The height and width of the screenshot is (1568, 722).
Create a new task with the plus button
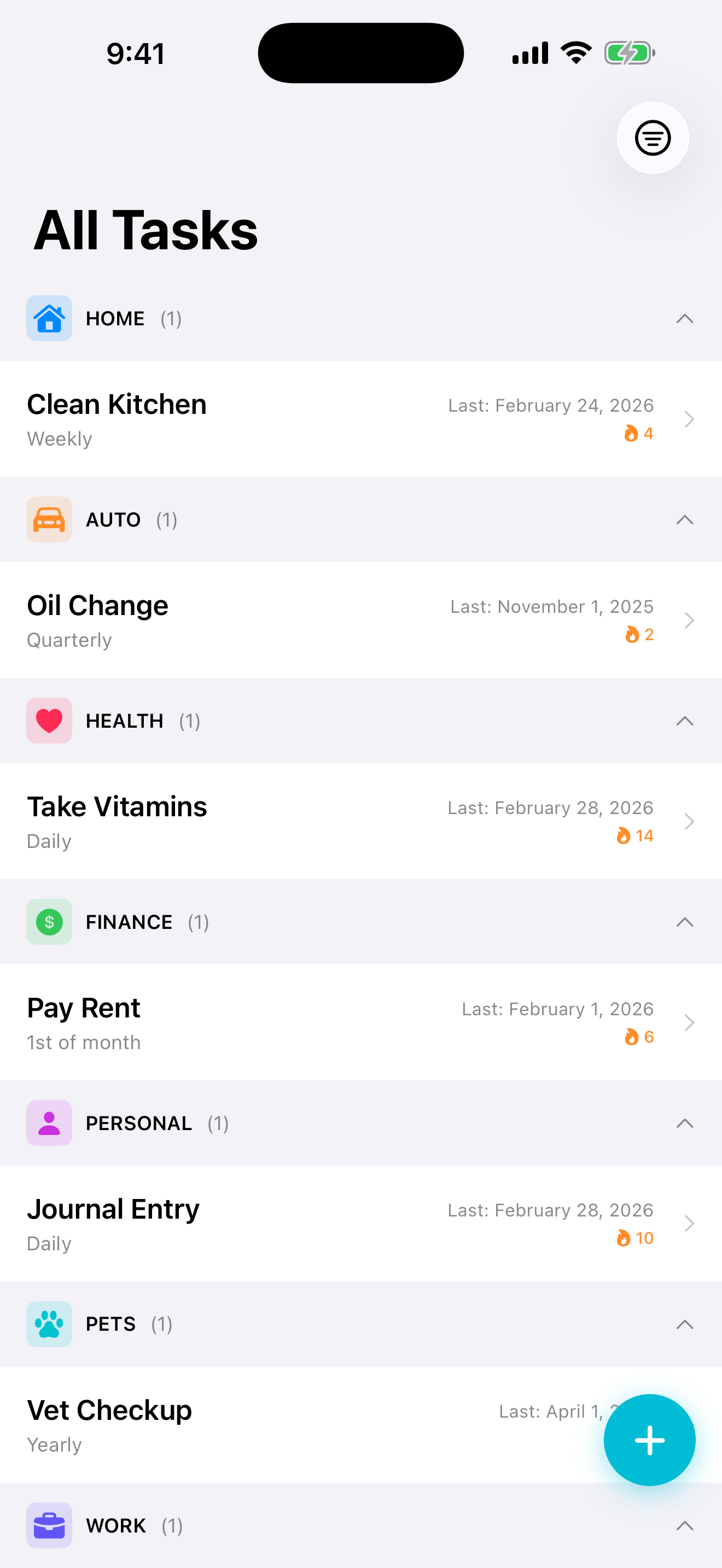(x=650, y=1440)
